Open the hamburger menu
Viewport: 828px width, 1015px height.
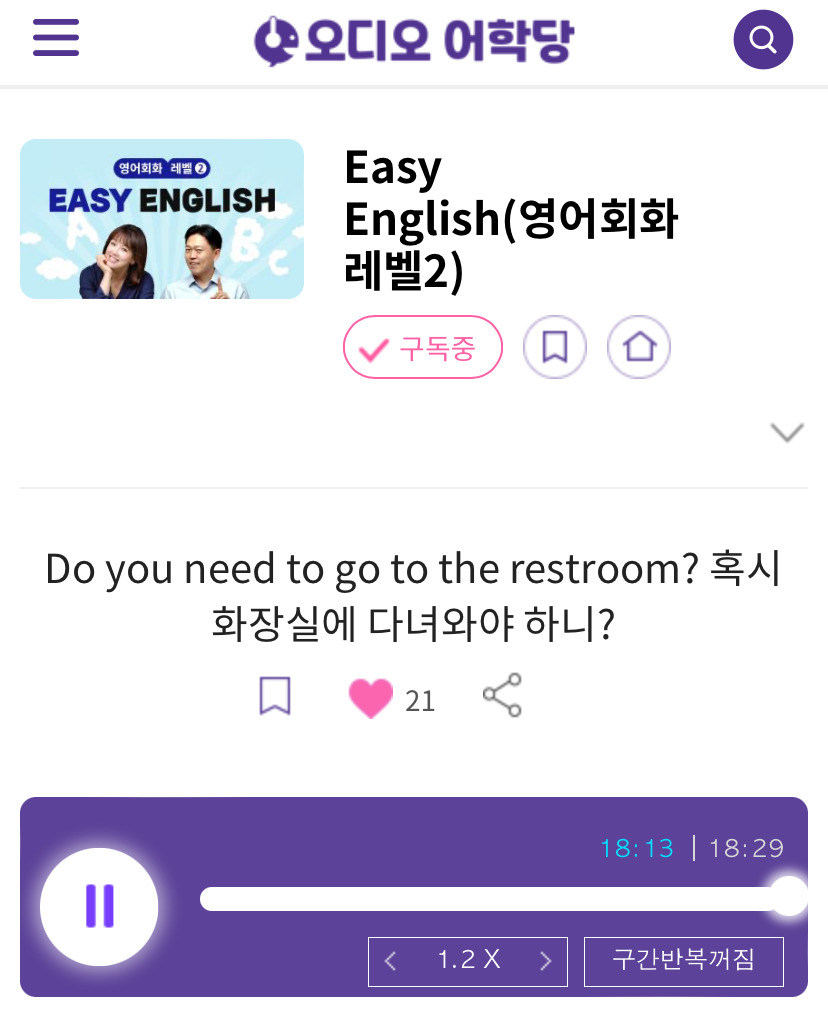point(55,37)
